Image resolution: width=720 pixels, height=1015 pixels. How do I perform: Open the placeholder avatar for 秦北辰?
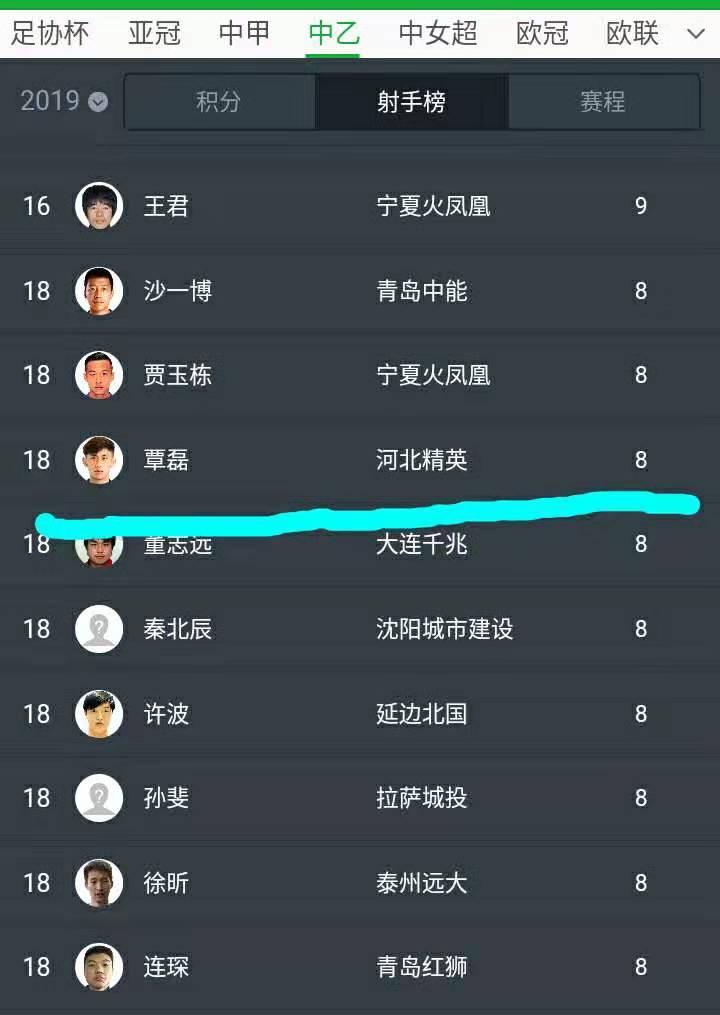(x=98, y=629)
